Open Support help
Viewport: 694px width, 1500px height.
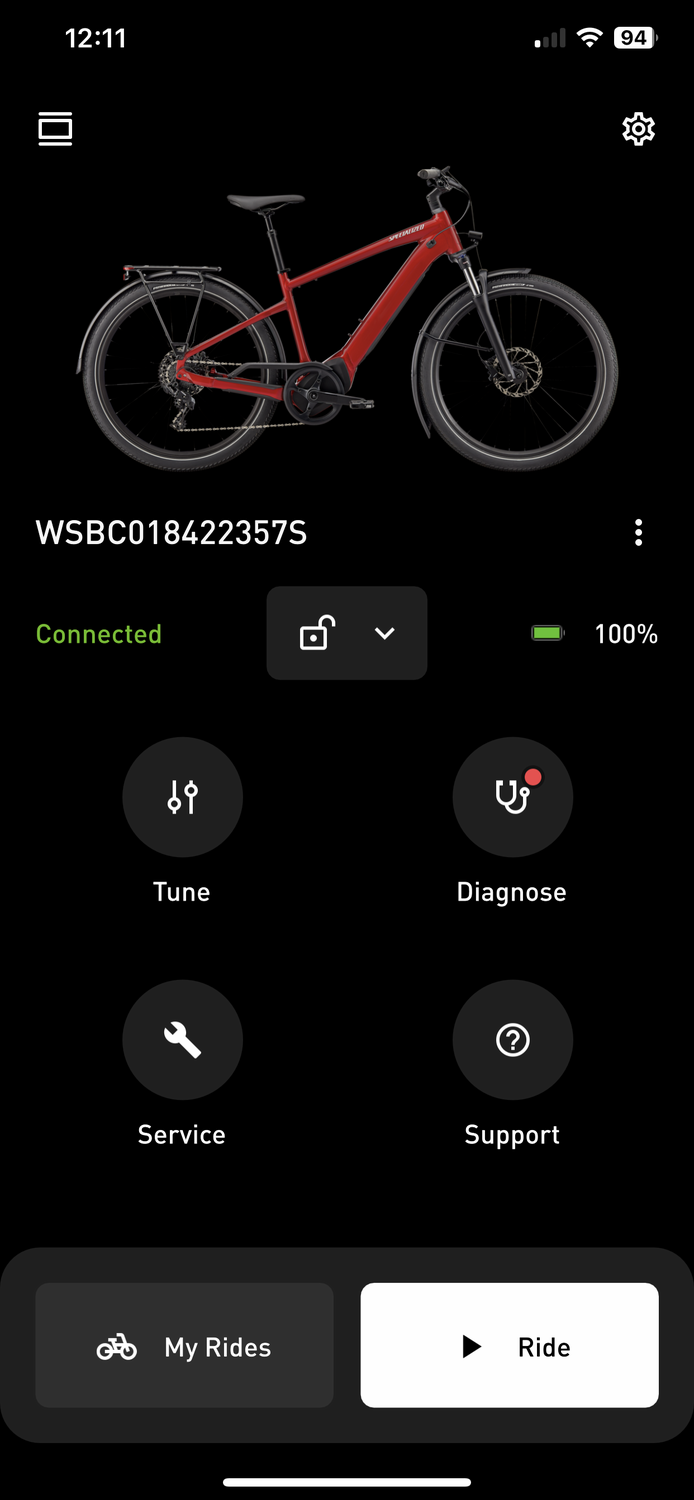click(x=512, y=1040)
